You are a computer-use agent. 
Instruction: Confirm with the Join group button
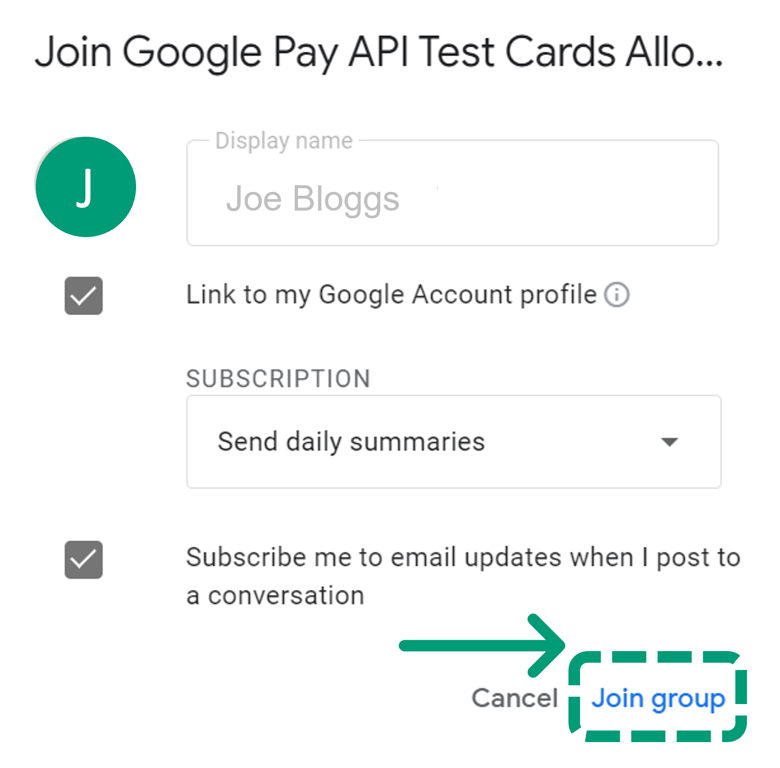(x=658, y=698)
